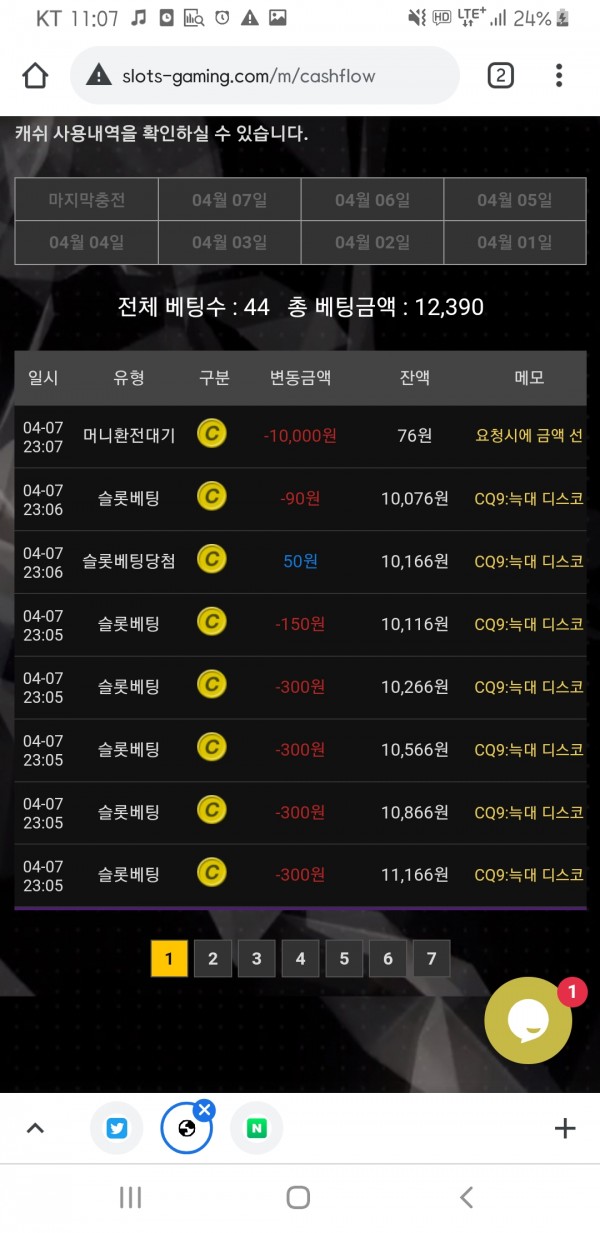
Task: Add a new browser tab
Action: [565, 1129]
